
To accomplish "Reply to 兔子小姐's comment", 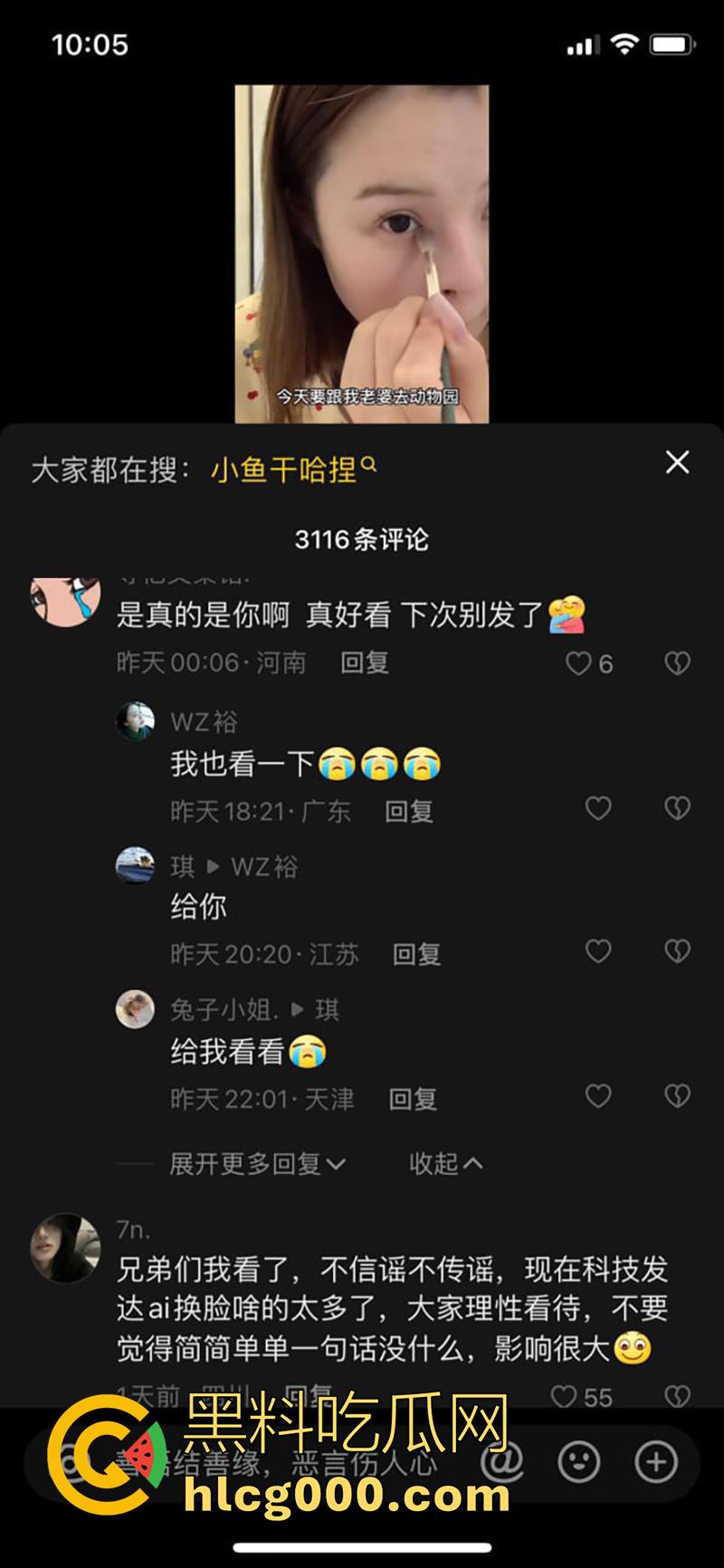I will (413, 1099).
